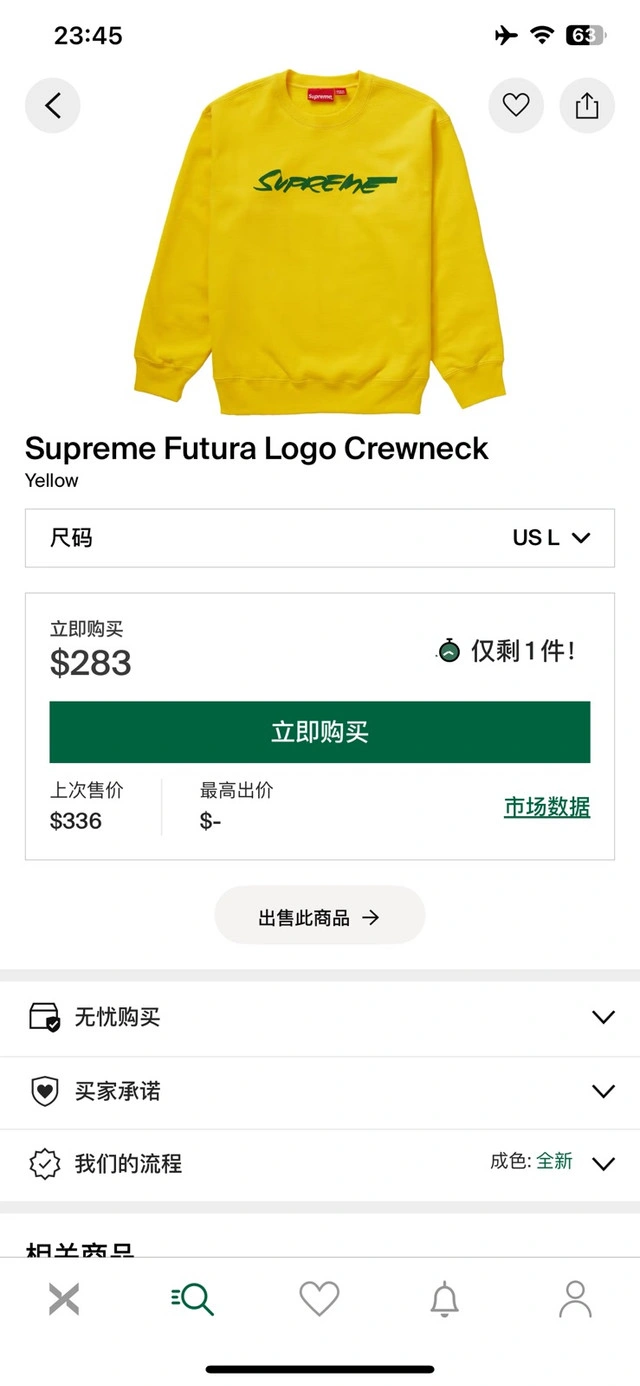The image size is (640, 1386).
Task: Expand the 买家承诺 section
Action: (x=320, y=1091)
